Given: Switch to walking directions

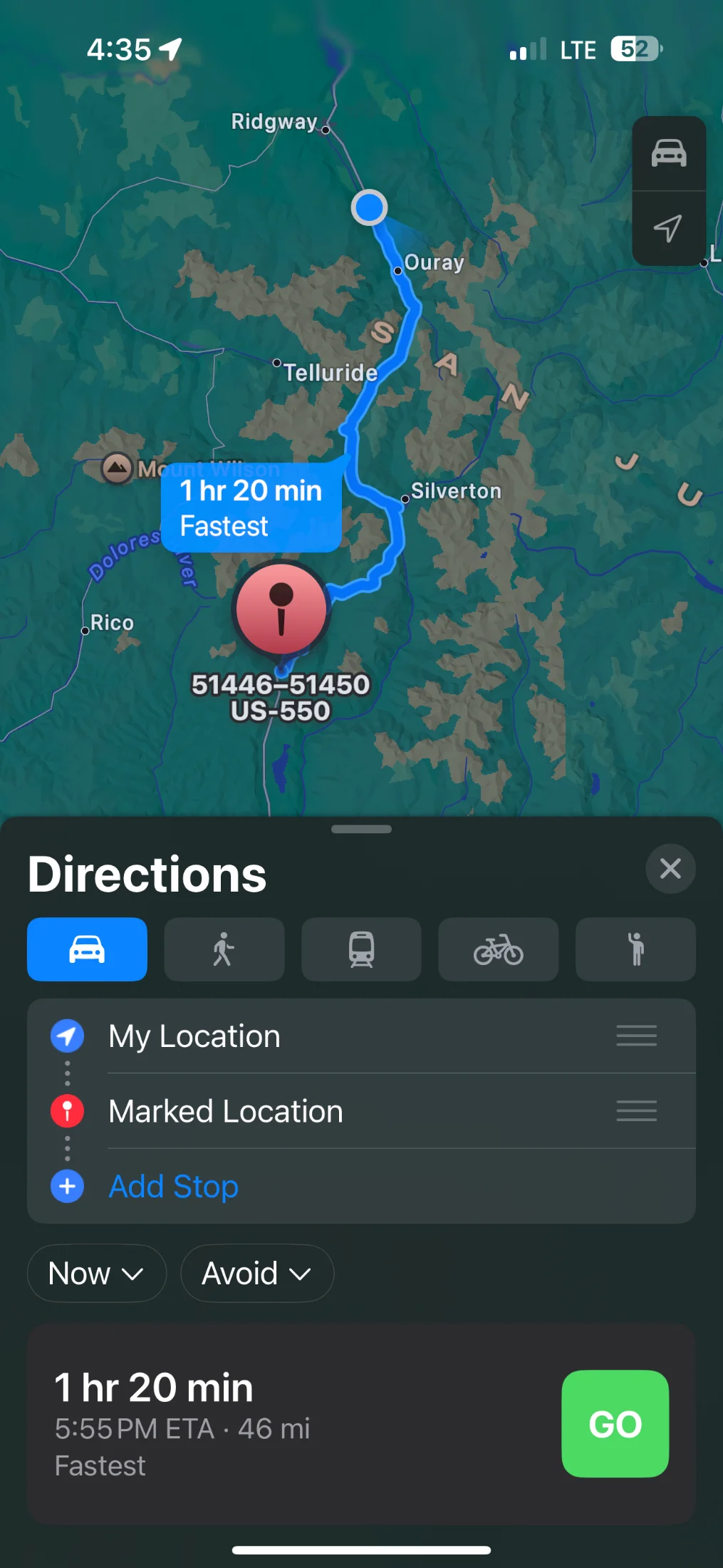Looking at the screenshot, I should pyautogui.click(x=224, y=949).
